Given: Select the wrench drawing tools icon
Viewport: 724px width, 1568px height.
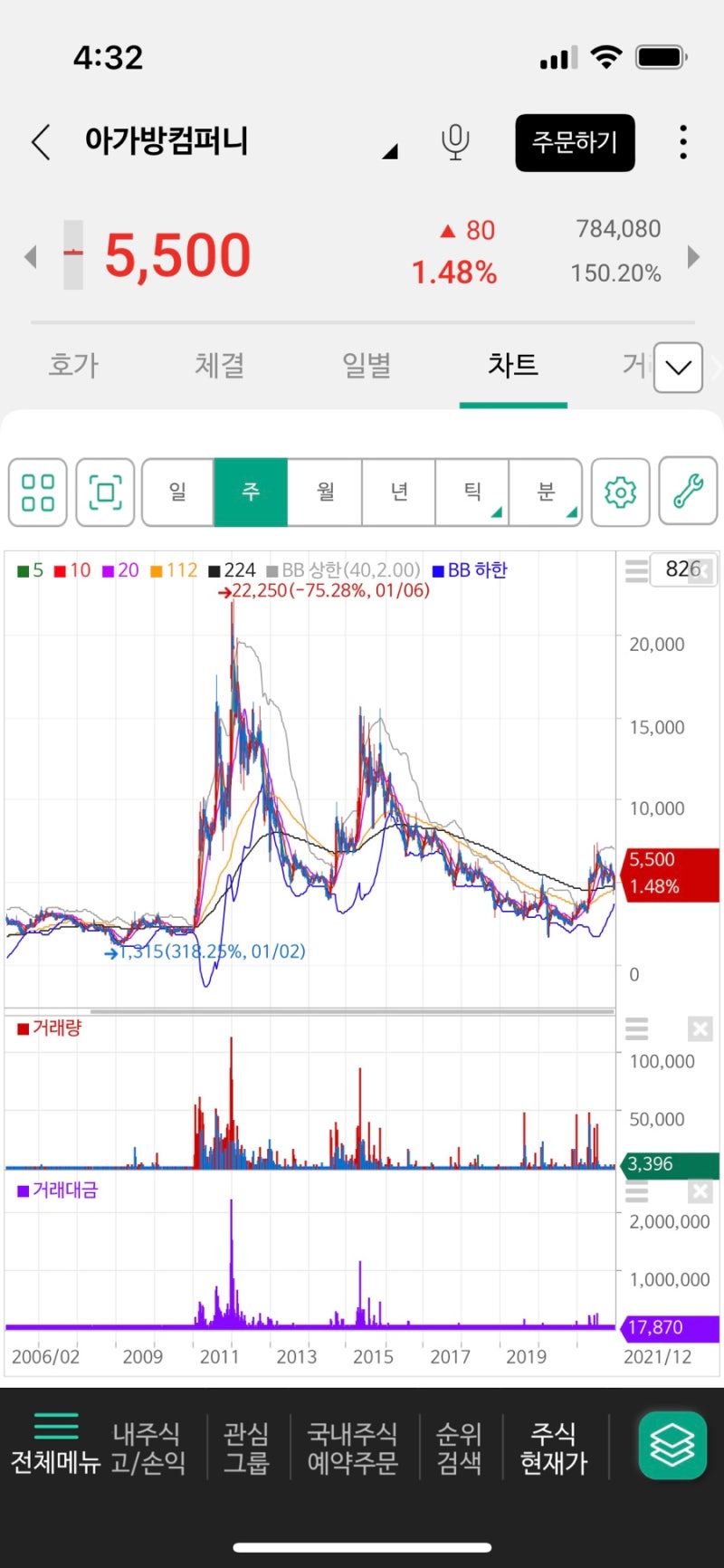Looking at the screenshot, I should pyautogui.click(x=689, y=492).
